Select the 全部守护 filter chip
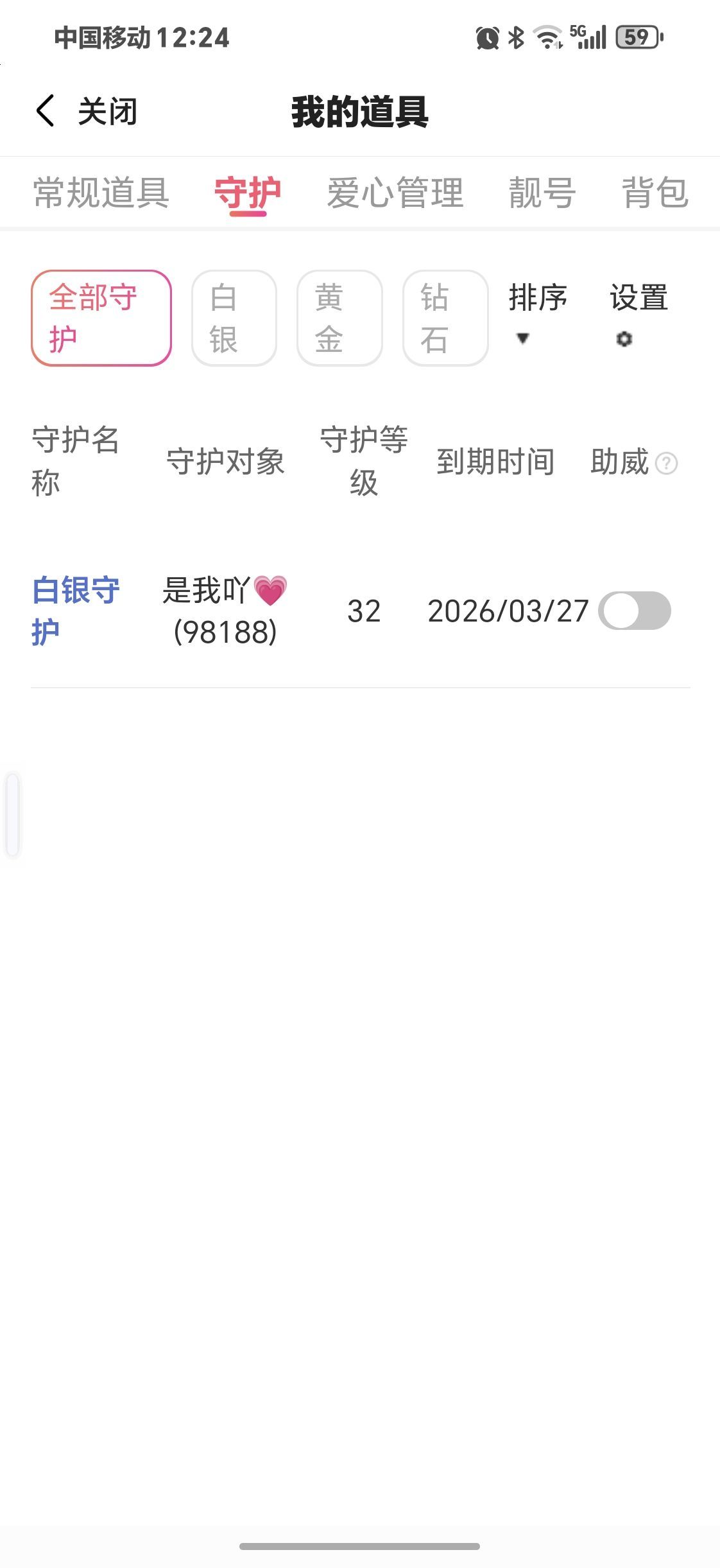Screen dimensions: 720x1568 [101, 318]
